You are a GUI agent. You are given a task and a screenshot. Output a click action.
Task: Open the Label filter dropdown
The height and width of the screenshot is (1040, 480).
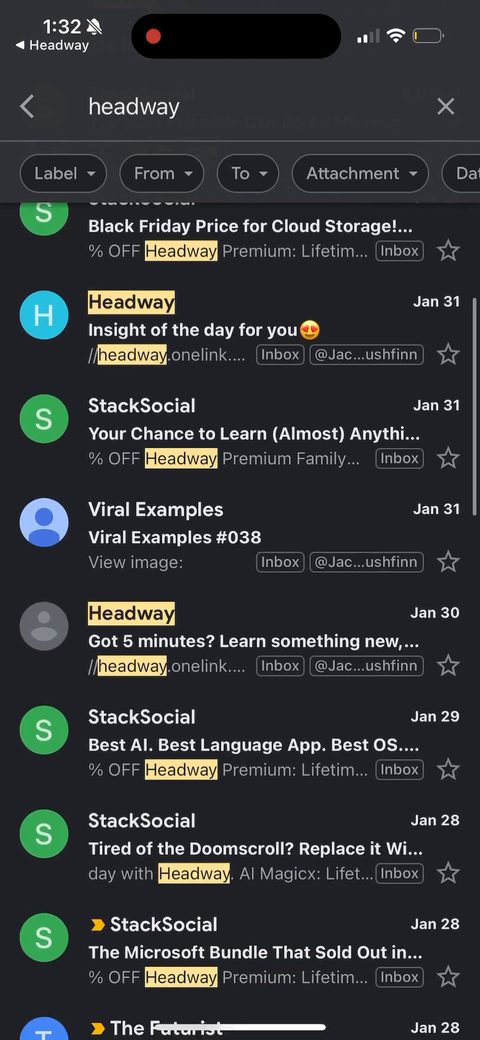(63, 174)
